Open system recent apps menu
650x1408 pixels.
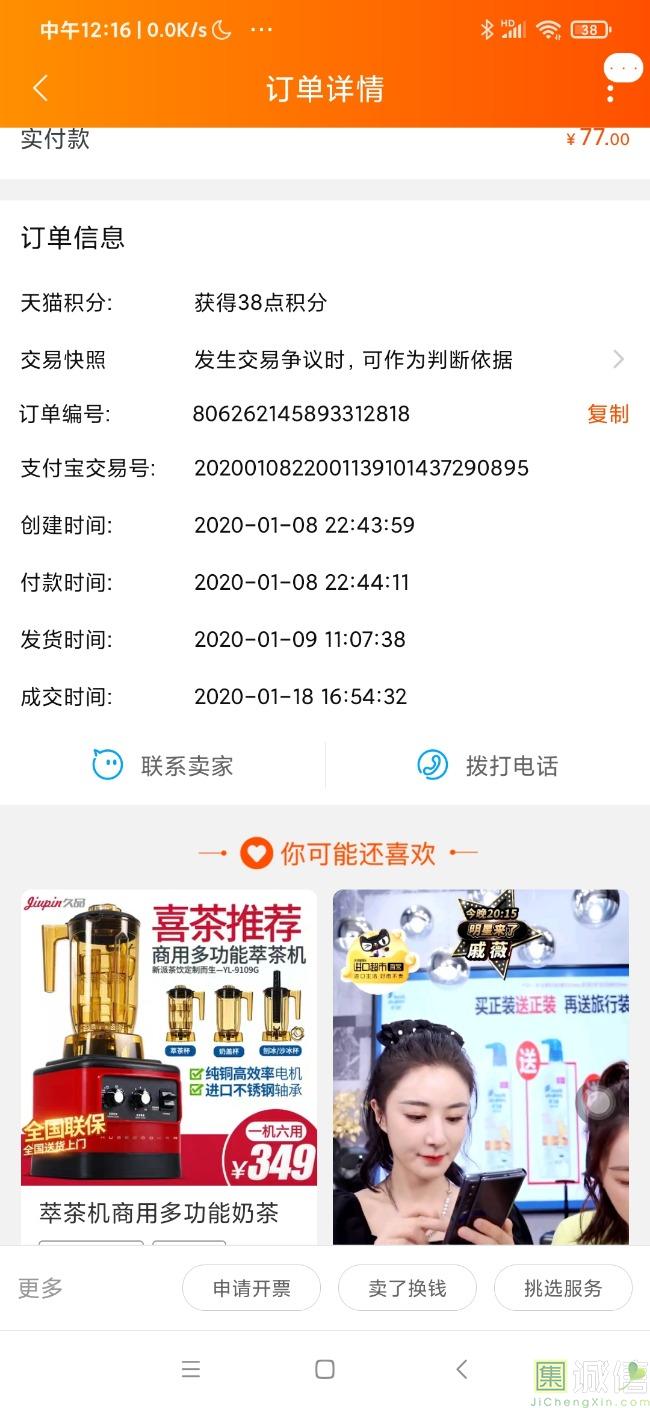pyautogui.click(x=191, y=1369)
